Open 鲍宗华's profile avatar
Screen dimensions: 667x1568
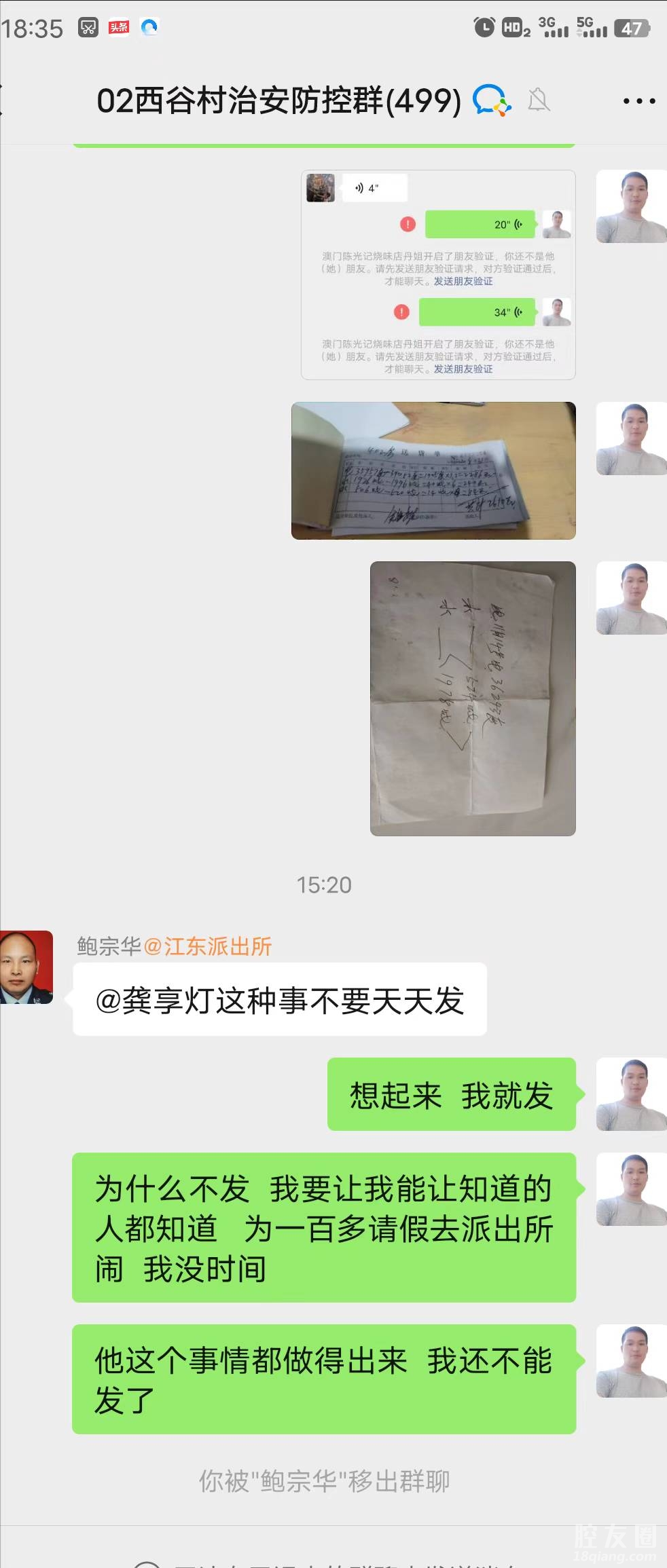pyautogui.click(x=26, y=967)
